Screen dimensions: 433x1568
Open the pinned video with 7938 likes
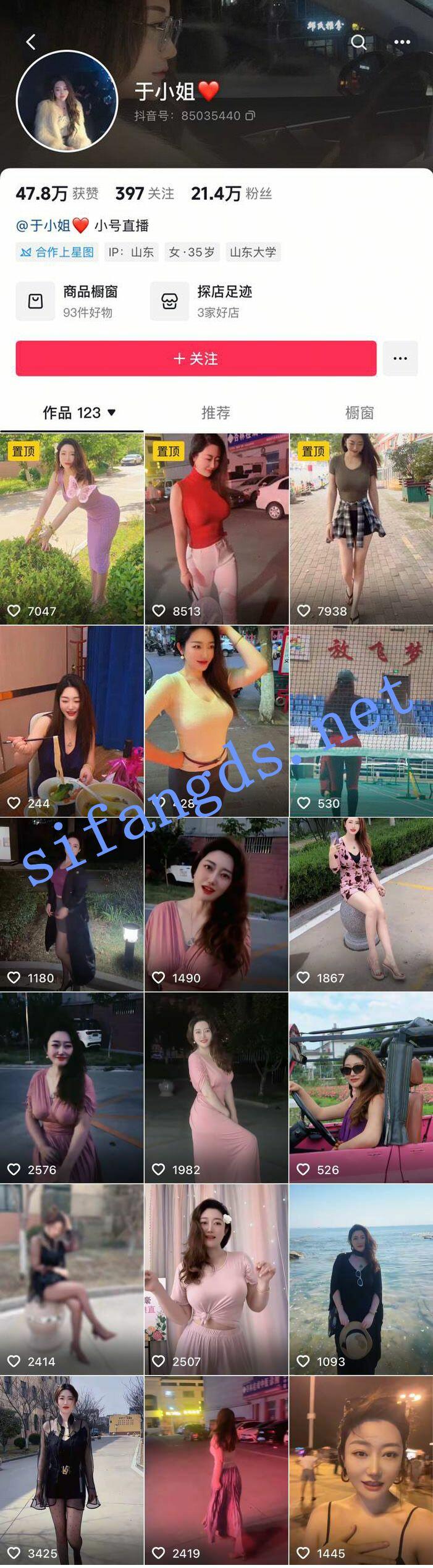(361, 528)
